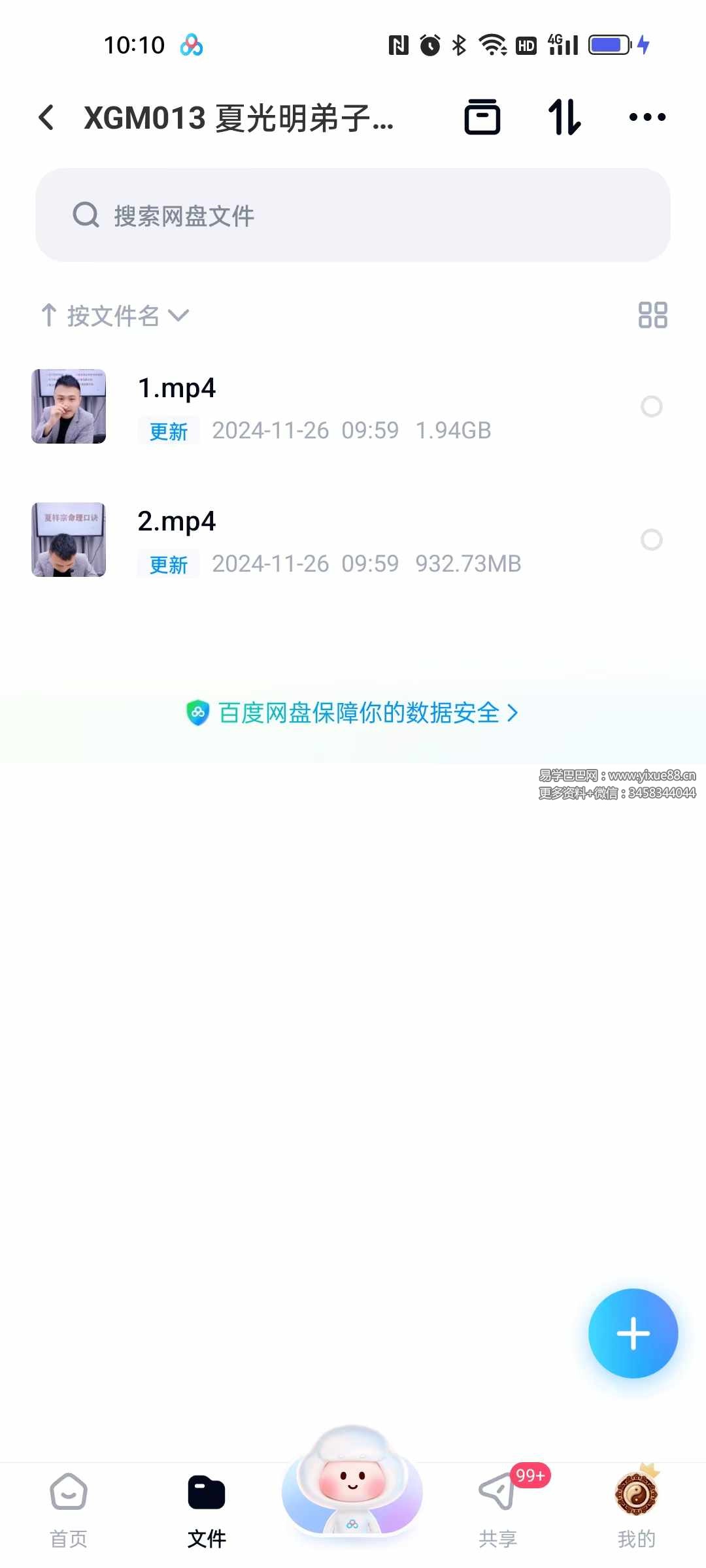Tap the 我的 profile tab icon
Screen dimensions: 706x1568
tap(635, 1493)
